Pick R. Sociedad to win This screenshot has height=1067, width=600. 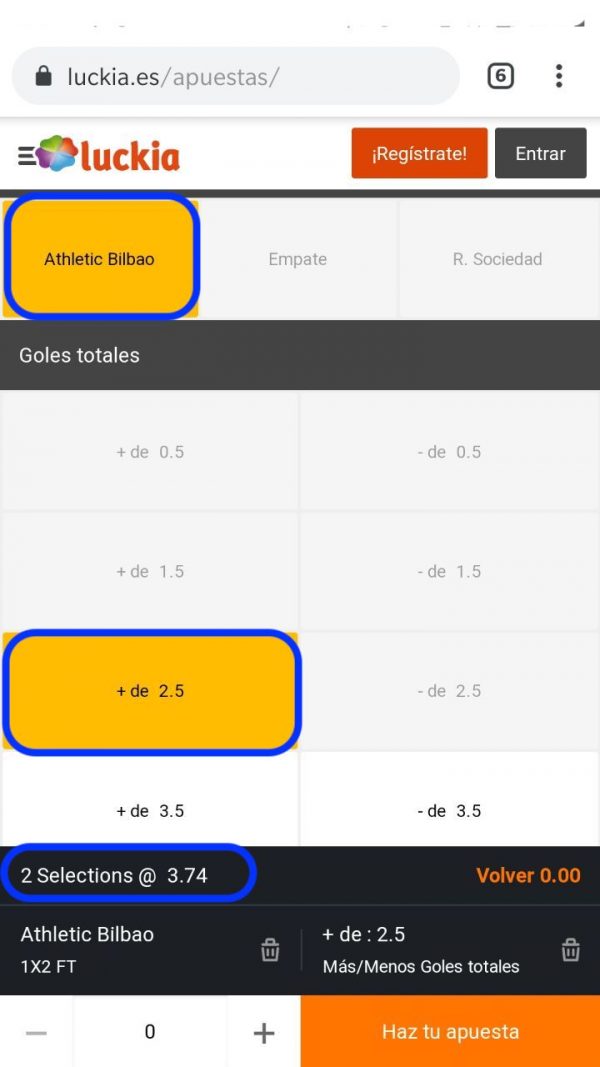(x=498, y=259)
